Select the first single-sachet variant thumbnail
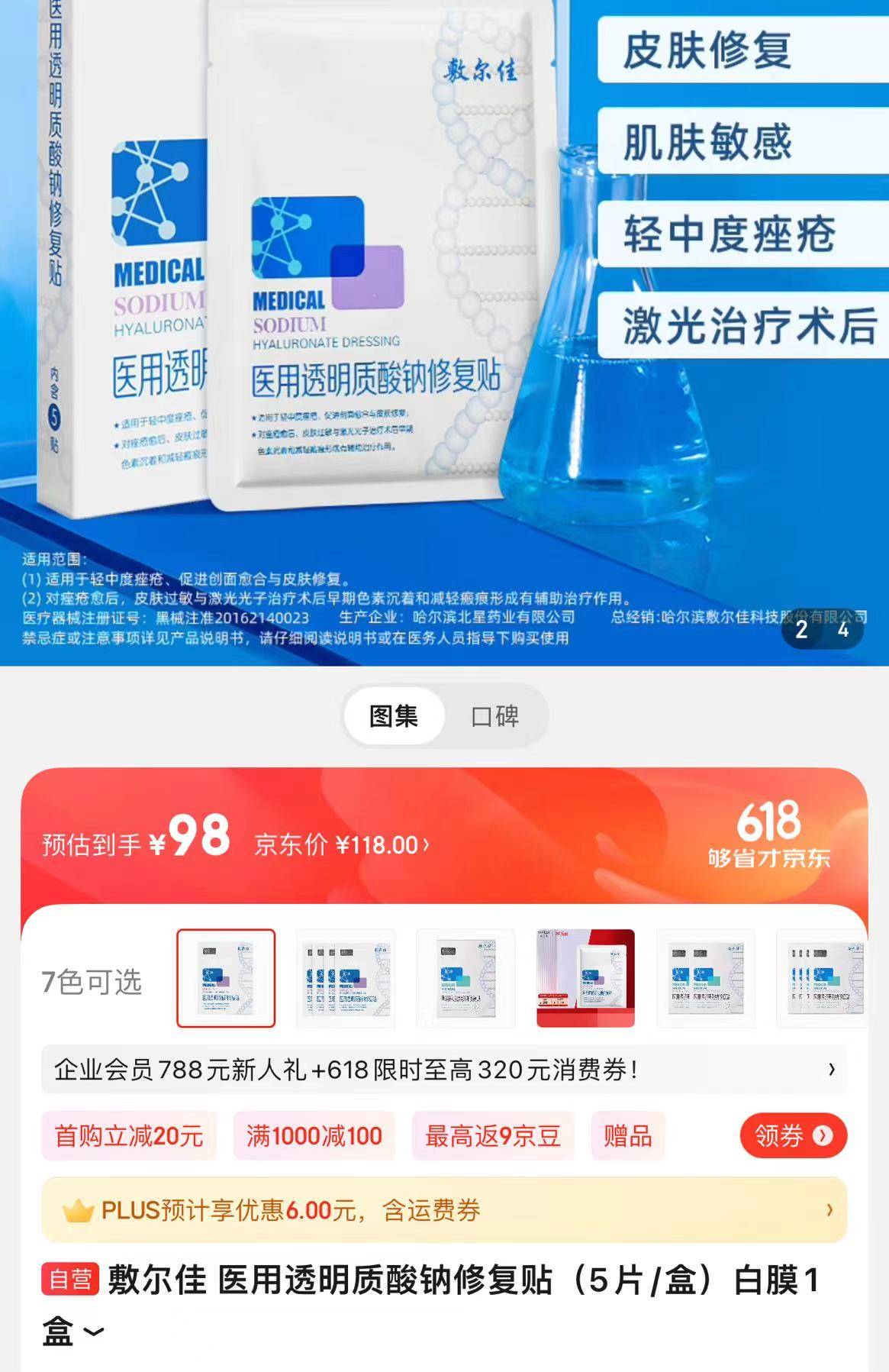The height and width of the screenshot is (1372, 889). (x=226, y=978)
